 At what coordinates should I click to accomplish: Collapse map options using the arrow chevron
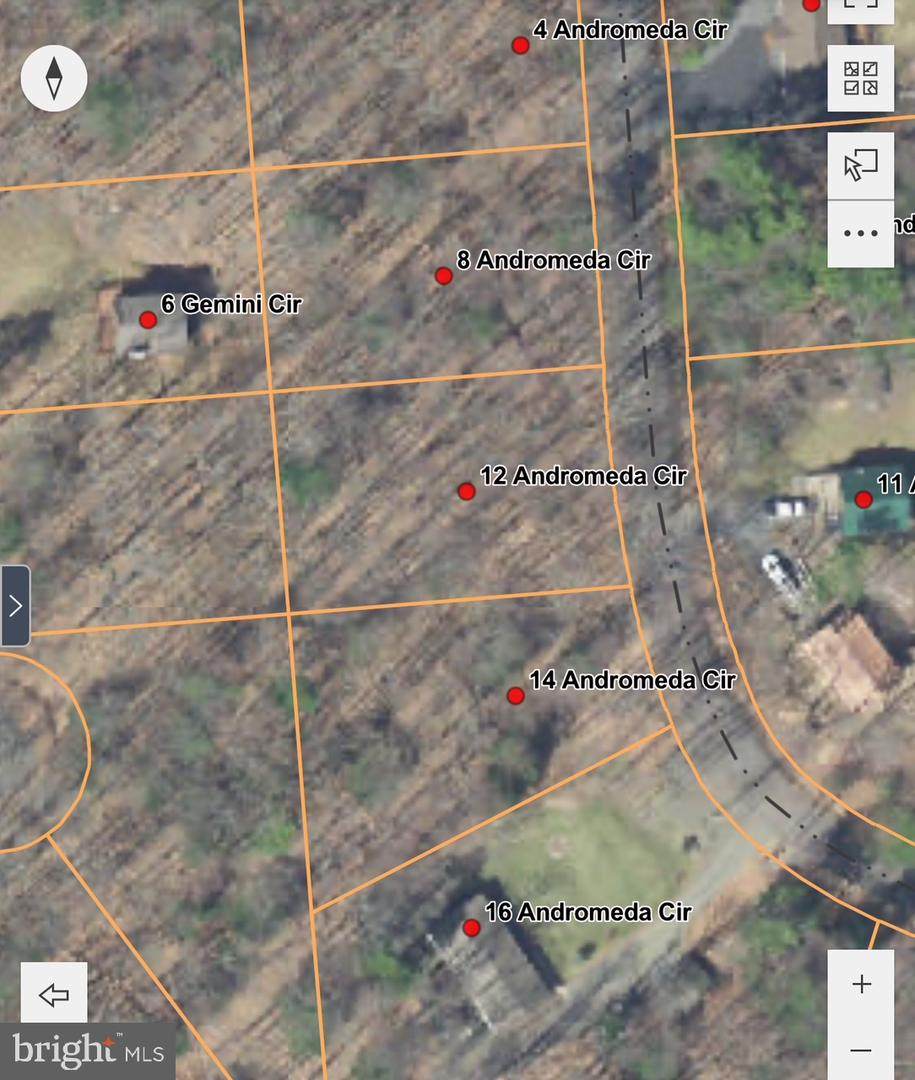click(14, 603)
